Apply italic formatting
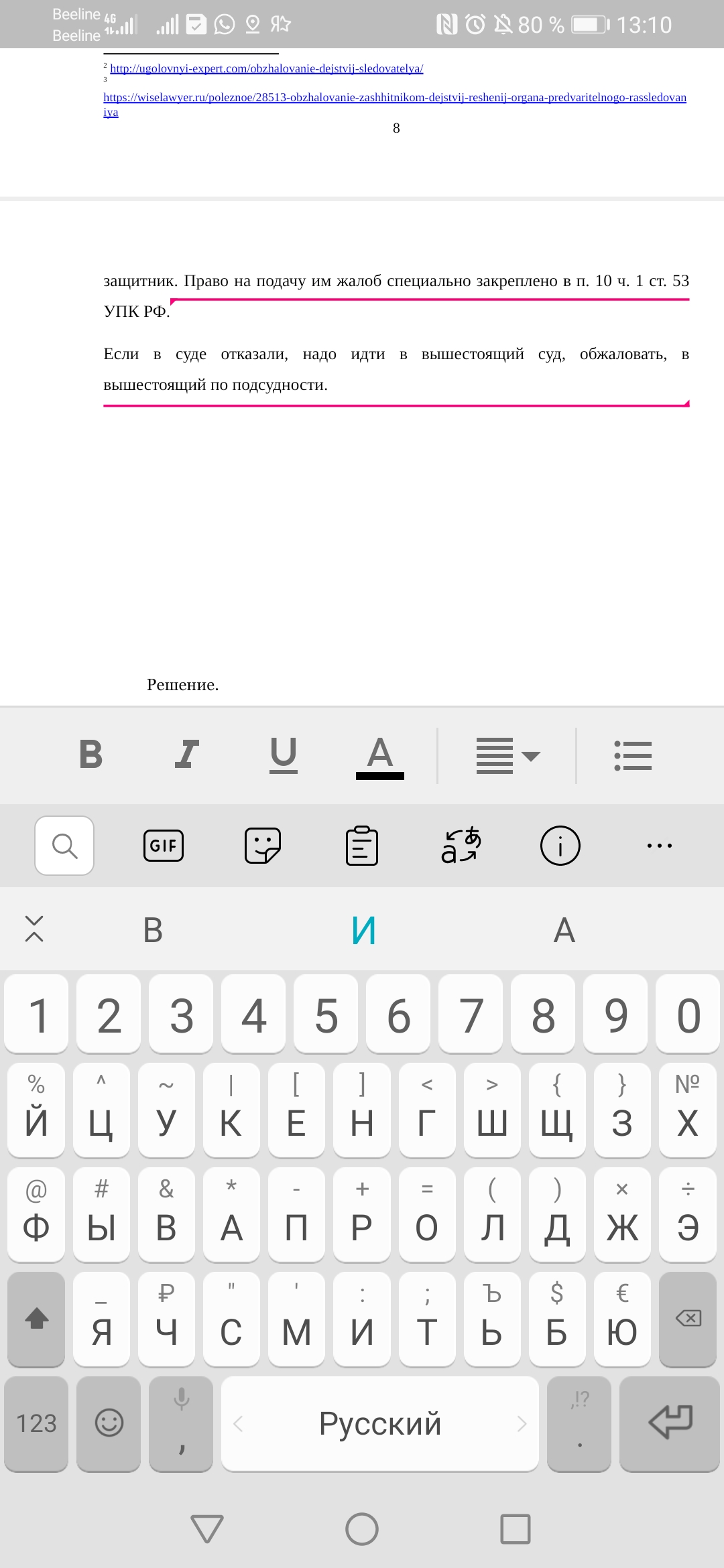Screen dimensions: 724x1568 pos(186,755)
